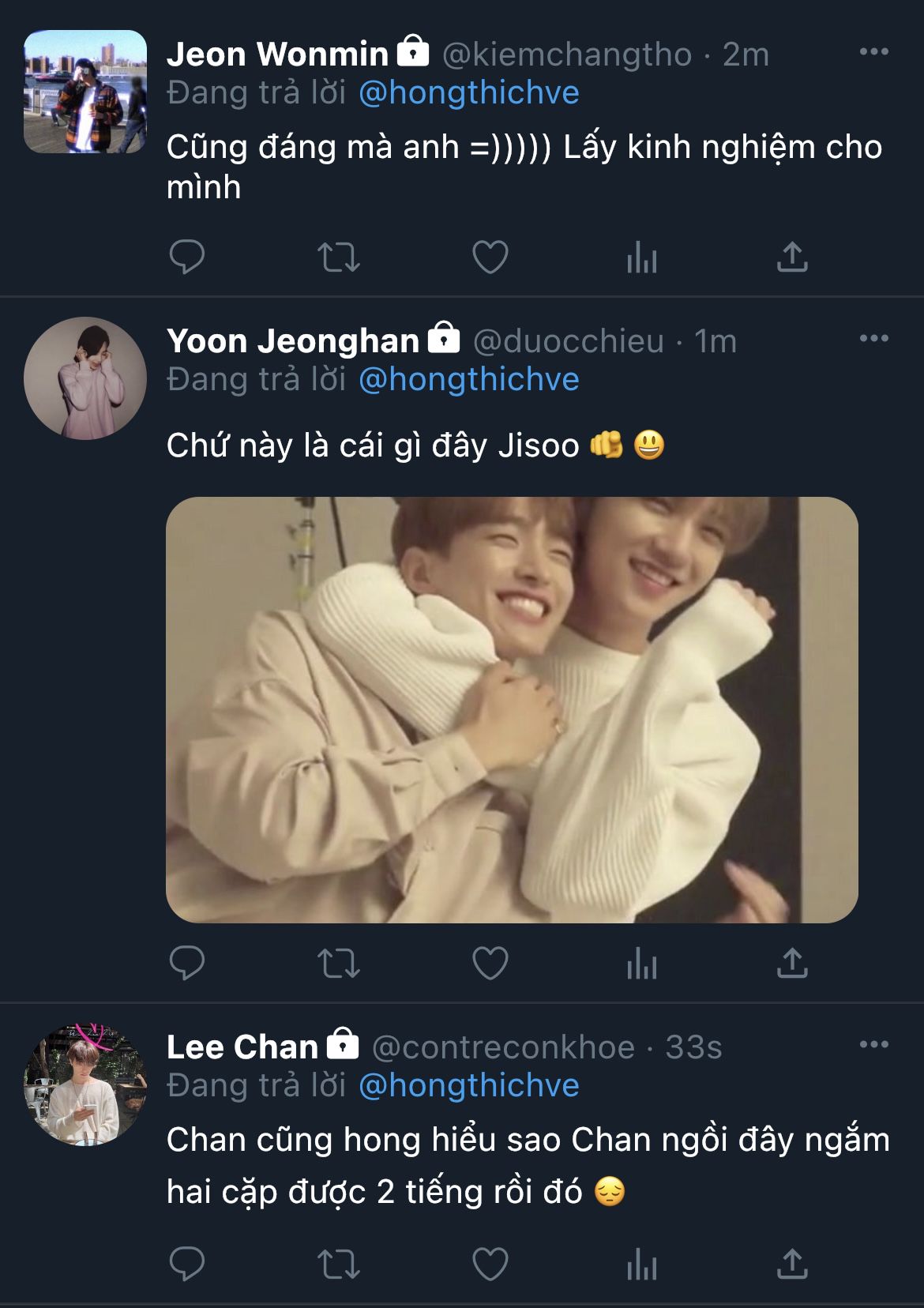Reply to Jeon Wonmin's tweet

click(x=187, y=257)
